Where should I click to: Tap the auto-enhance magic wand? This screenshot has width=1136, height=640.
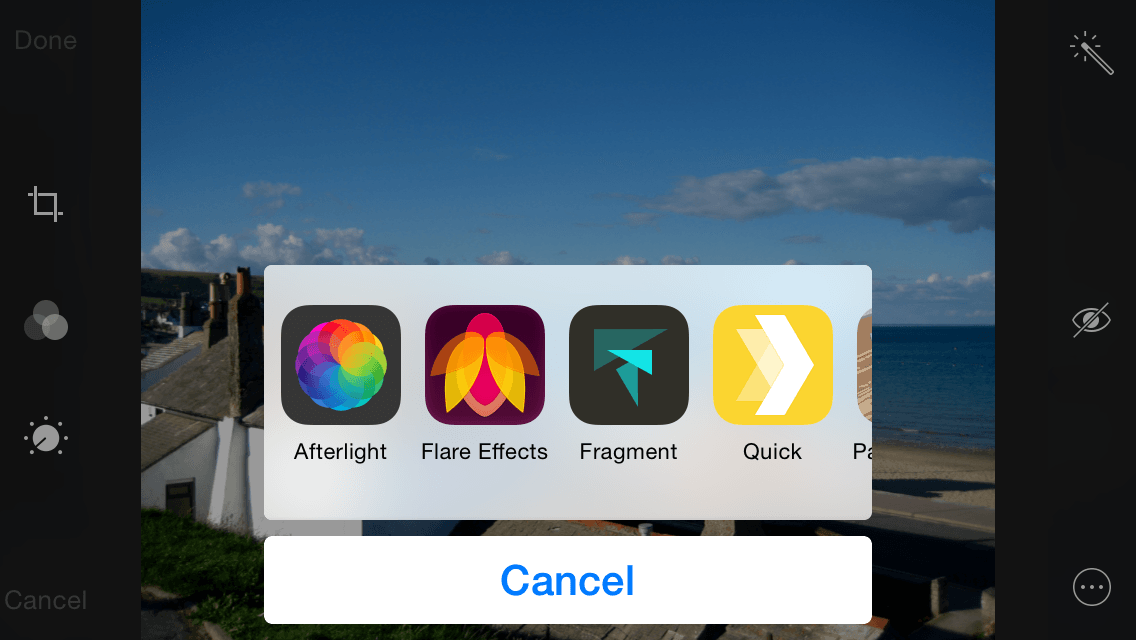[x=1091, y=53]
